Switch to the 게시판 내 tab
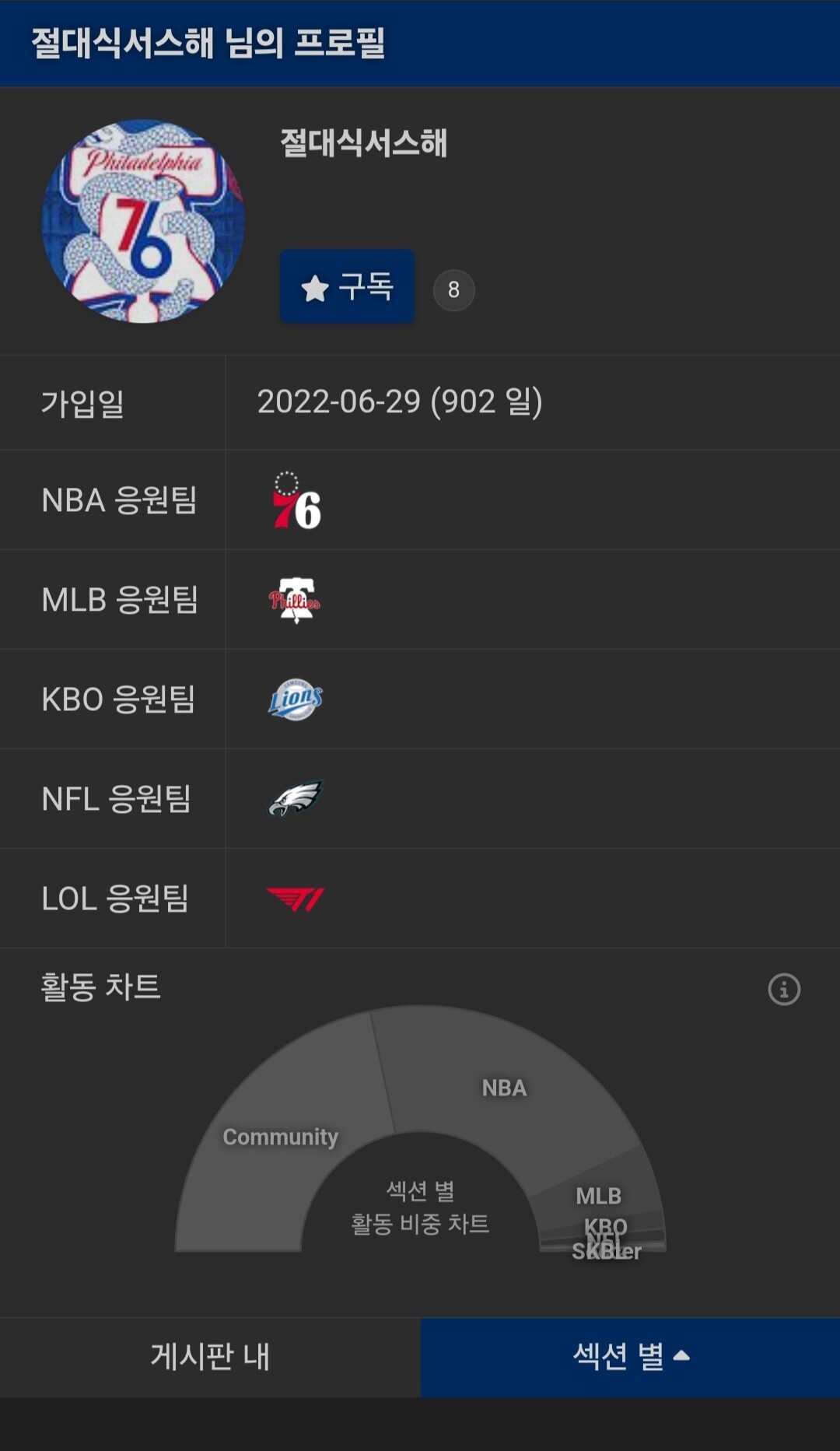This screenshot has width=840, height=1451. (210, 1357)
